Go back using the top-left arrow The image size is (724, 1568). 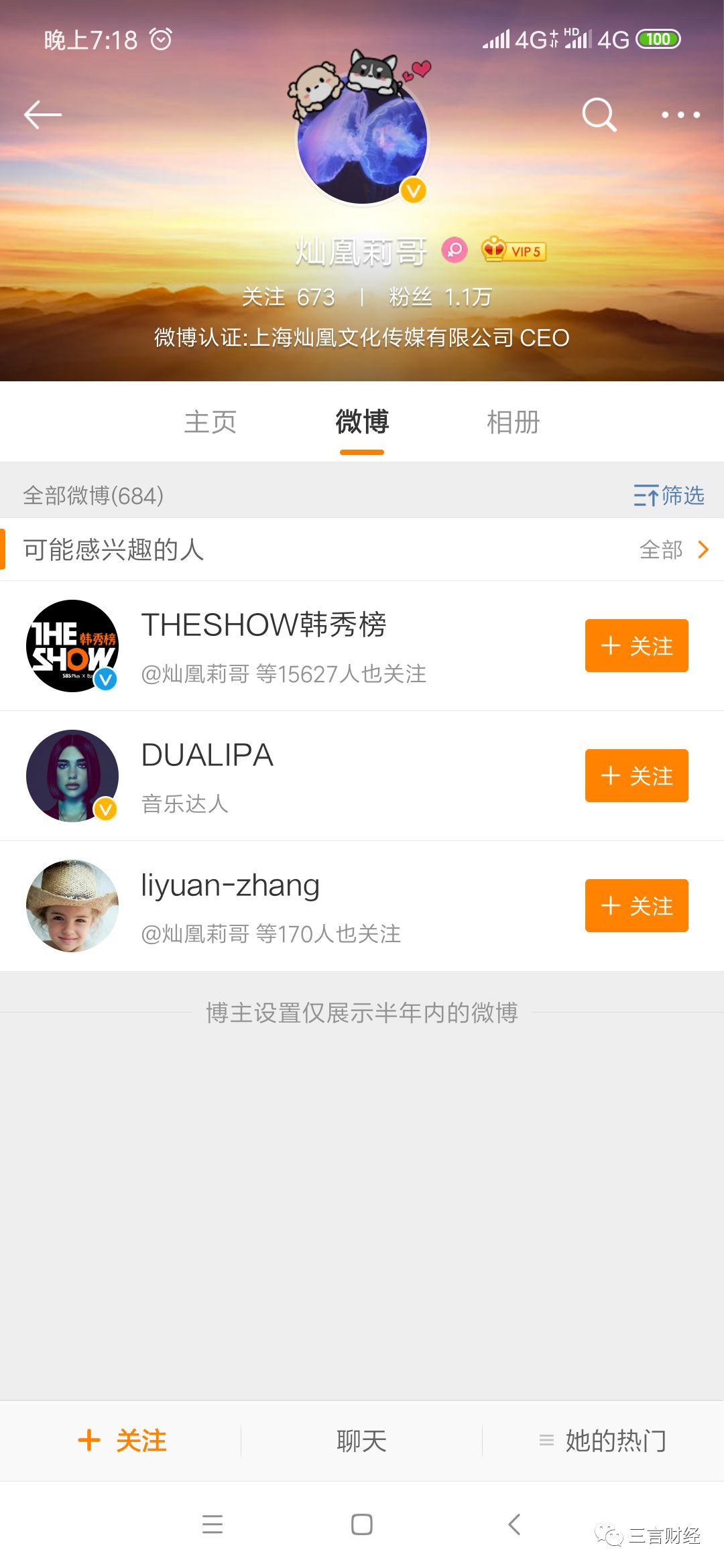click(x=43, y=115)
